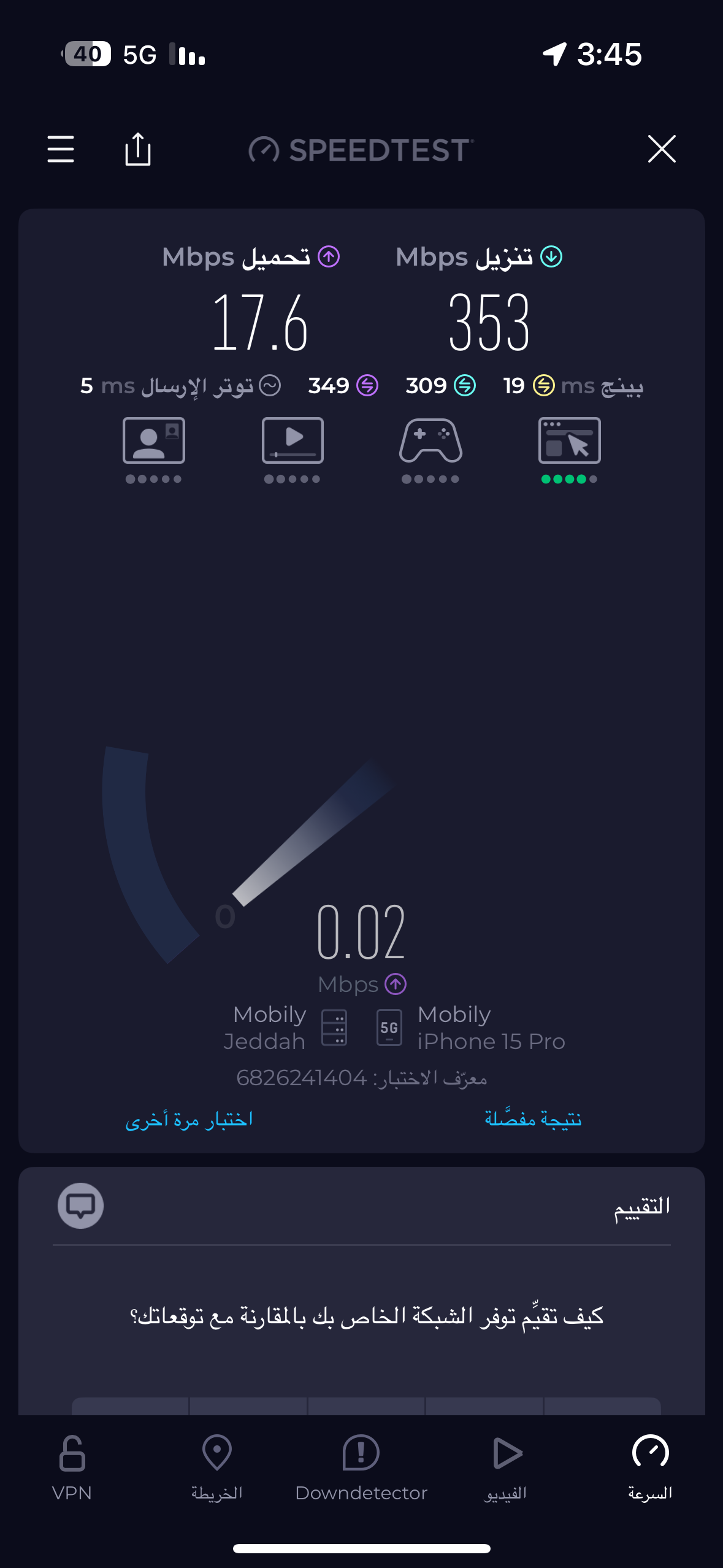Tap the video streaming quality icon
The width and height of the screenshot is (723, 1568).
click(x=293, y=441)
